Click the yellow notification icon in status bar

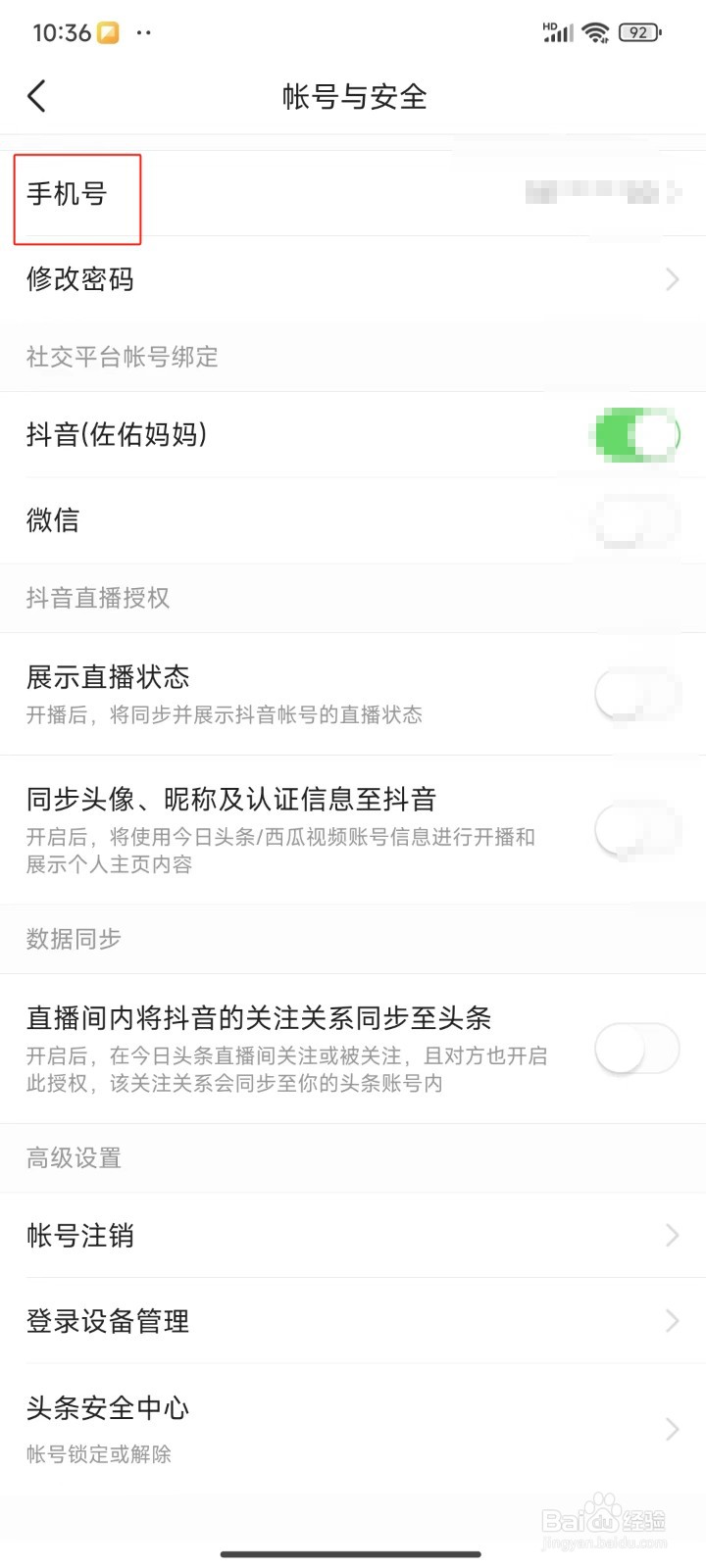click(x=108, y=31)
